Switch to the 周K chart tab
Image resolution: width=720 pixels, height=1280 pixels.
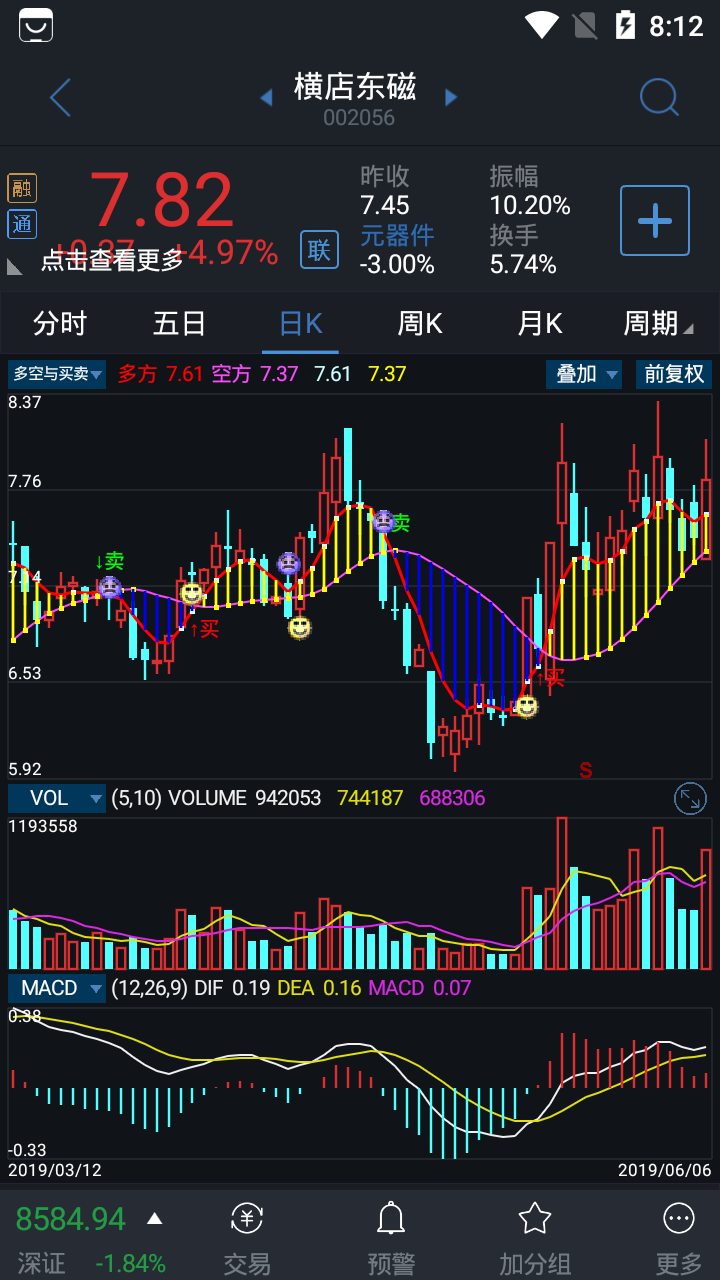click(x=420, y=324)
